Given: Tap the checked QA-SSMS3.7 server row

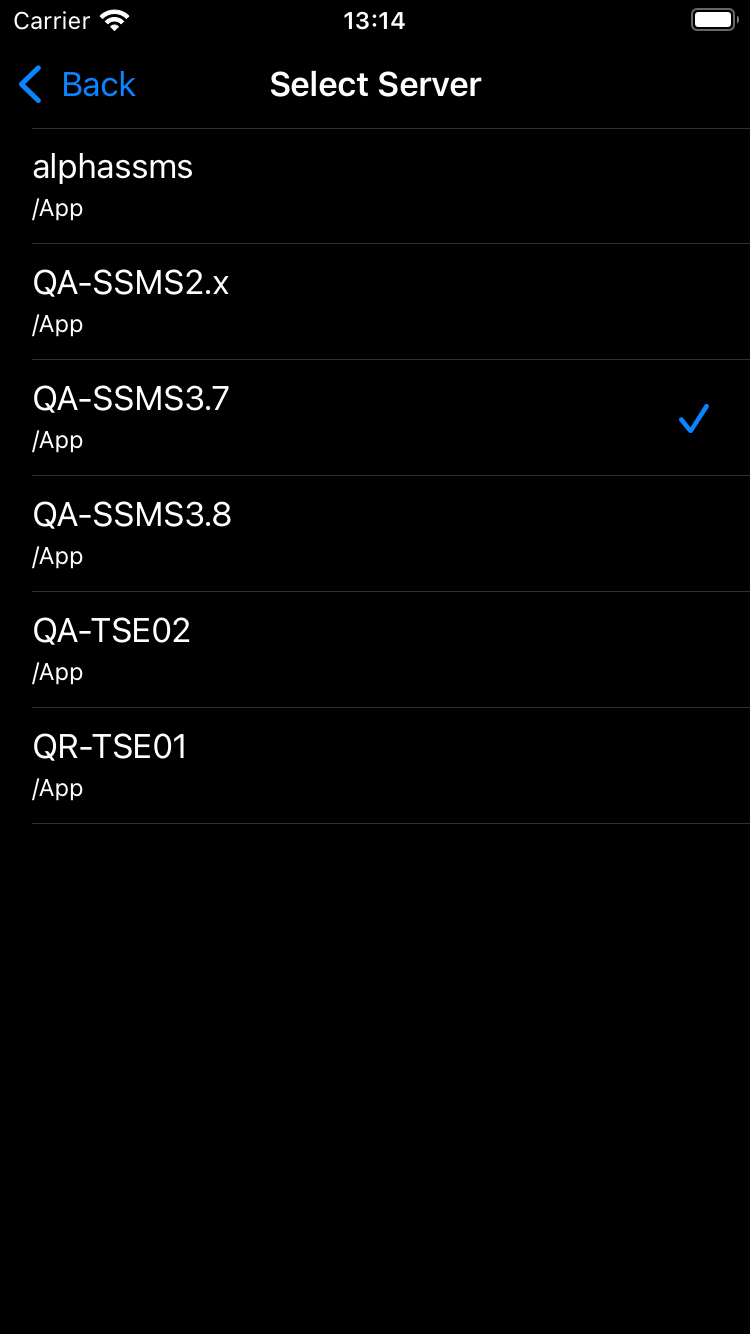Looking at the screenshot, I should 375,418.
